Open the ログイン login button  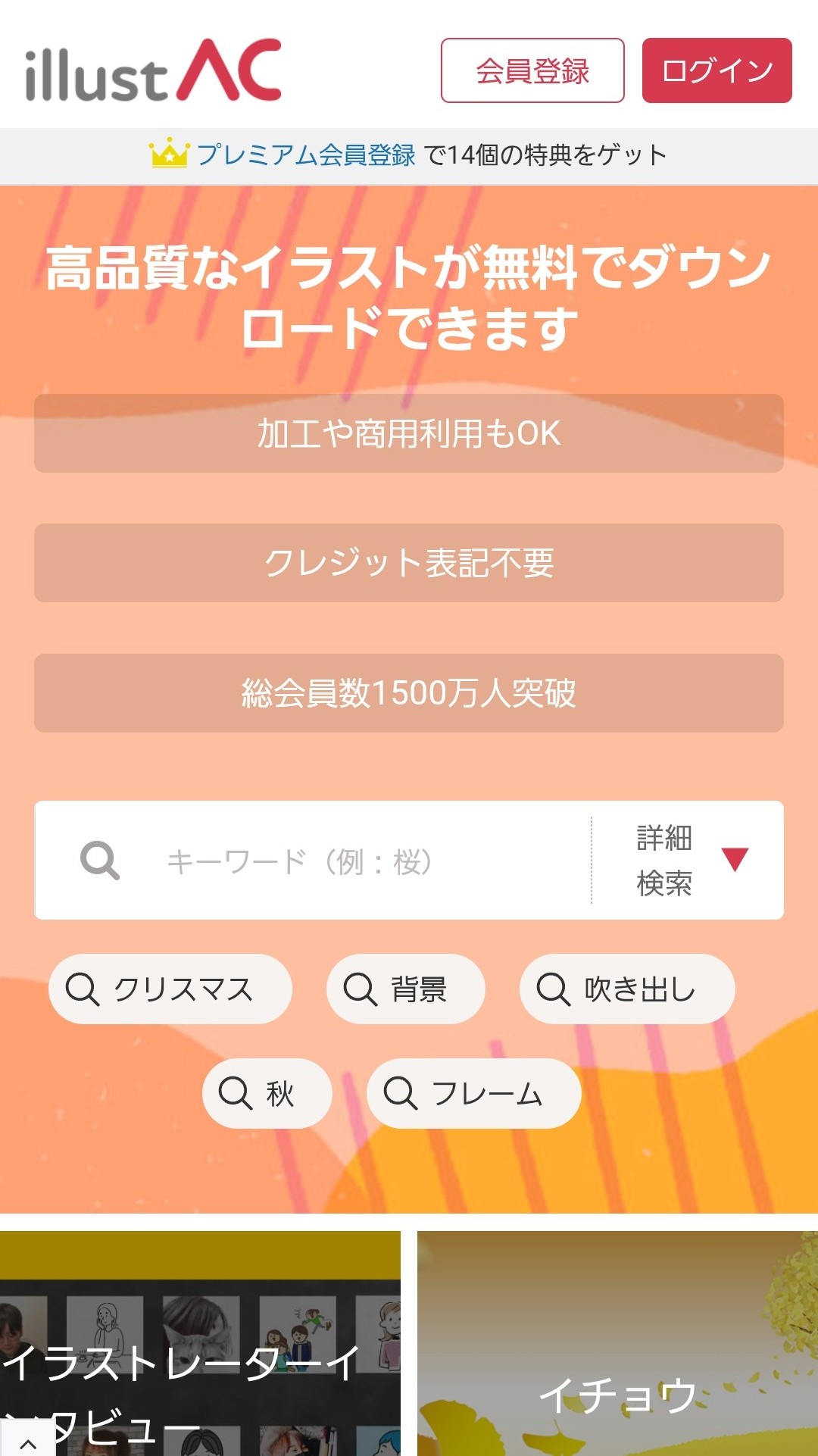pyautogui.click(x=717, y=70)
